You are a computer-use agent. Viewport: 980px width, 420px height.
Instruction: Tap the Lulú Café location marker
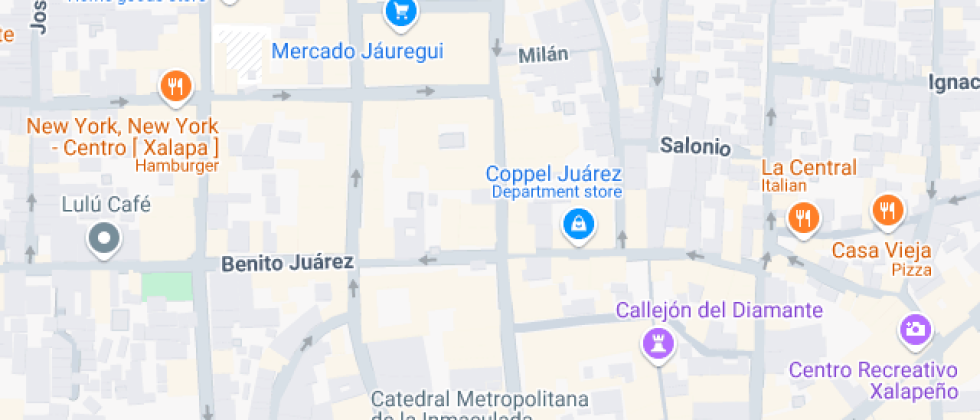pyautogui.click(x=104, y=240)
